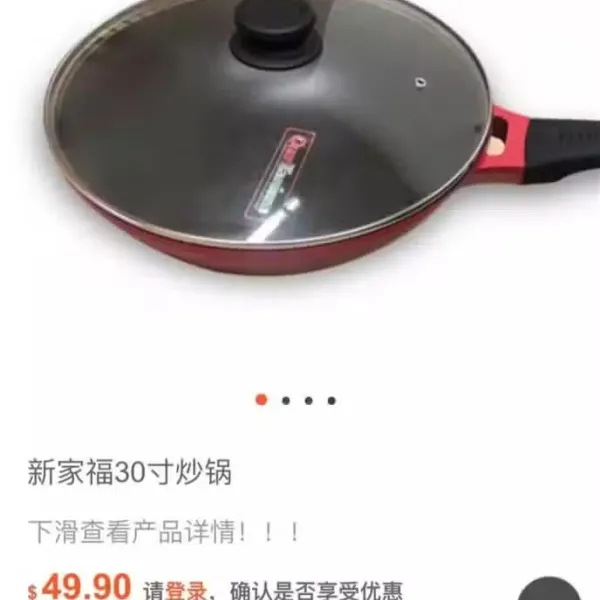Tap the dark floating button at bottom right

pyautogui.click(x=551, y=590)
